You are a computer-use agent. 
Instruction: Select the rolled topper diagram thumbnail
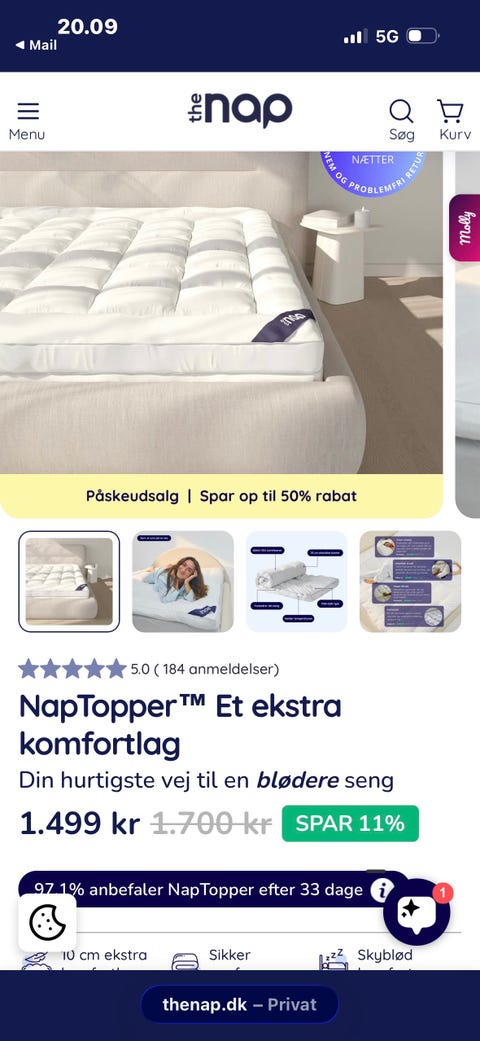pyautogui.click(x=296, y=581)
